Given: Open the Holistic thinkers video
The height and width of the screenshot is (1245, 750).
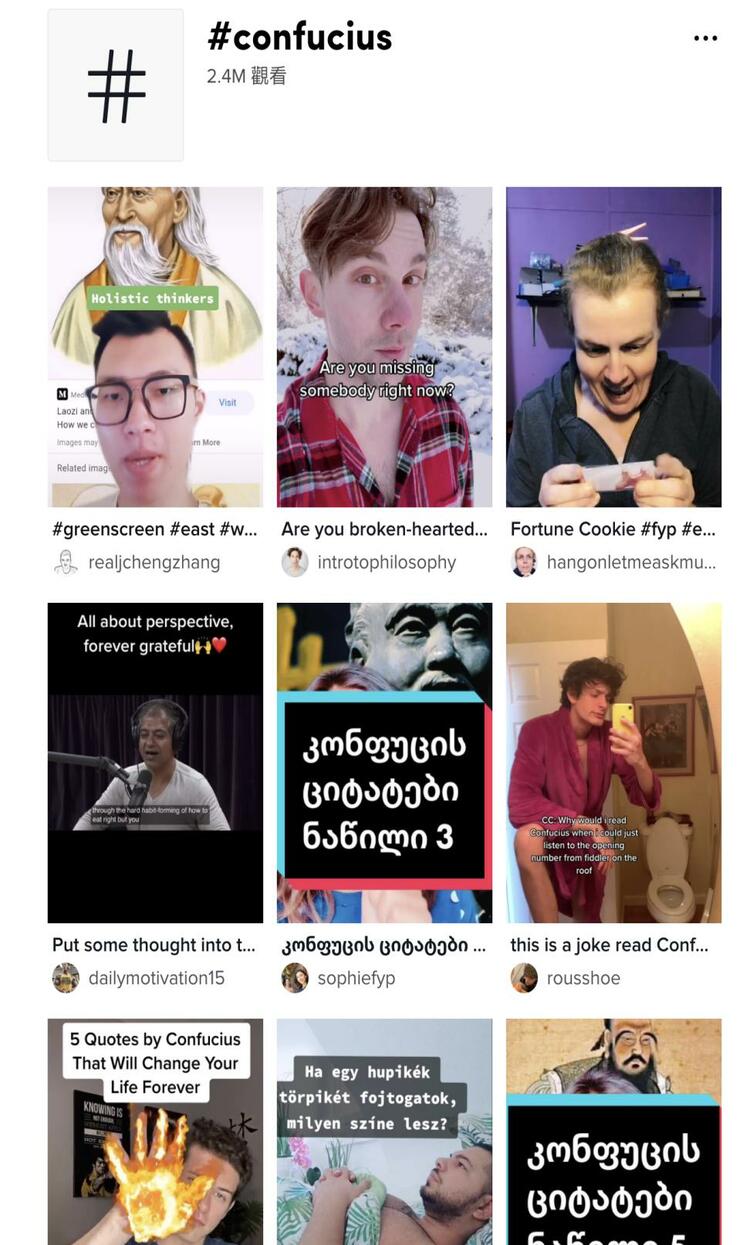Looking at the screenshot, I should point(155,346).
